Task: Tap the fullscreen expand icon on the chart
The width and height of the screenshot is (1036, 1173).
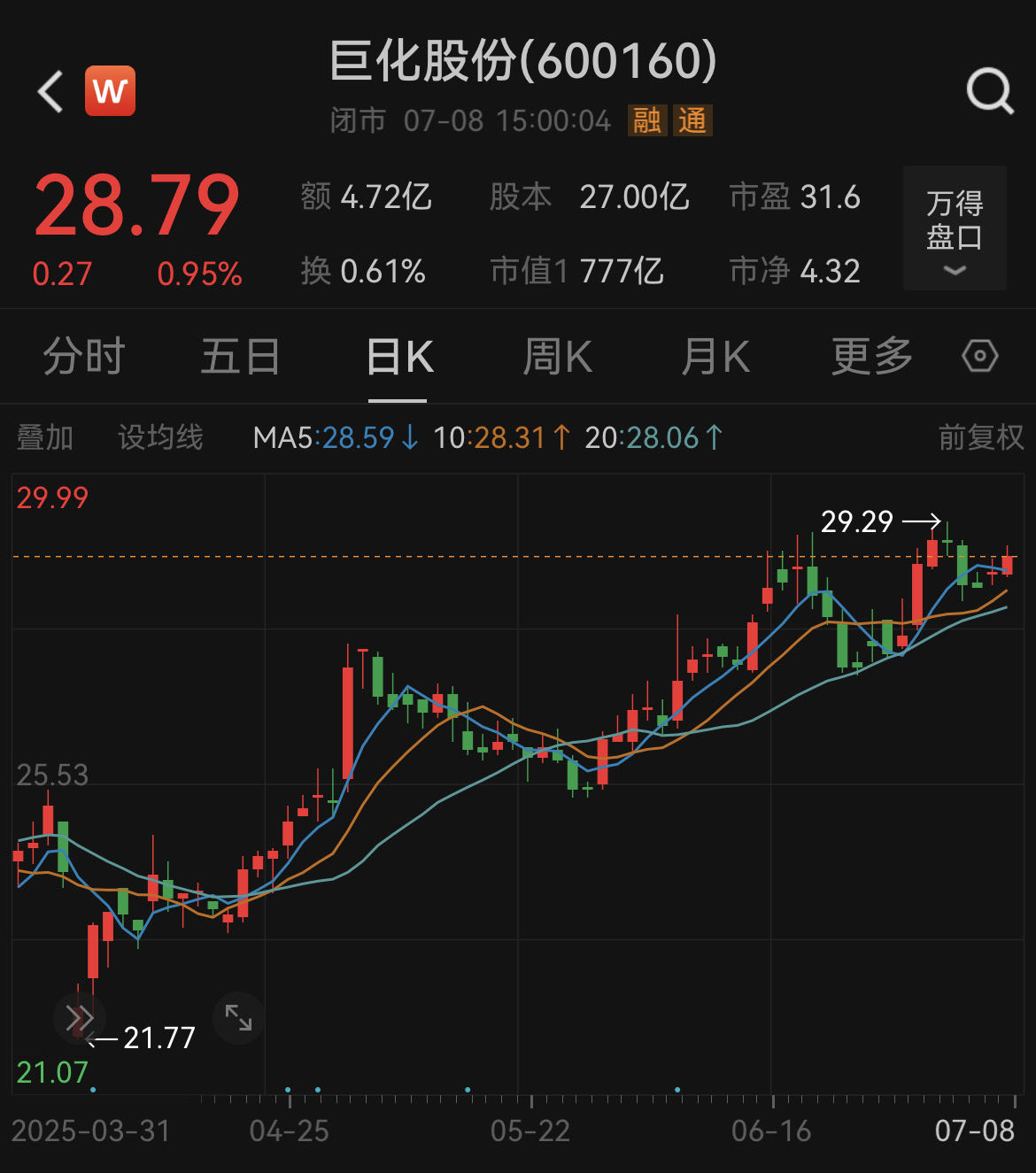Action: (237, 1019)
